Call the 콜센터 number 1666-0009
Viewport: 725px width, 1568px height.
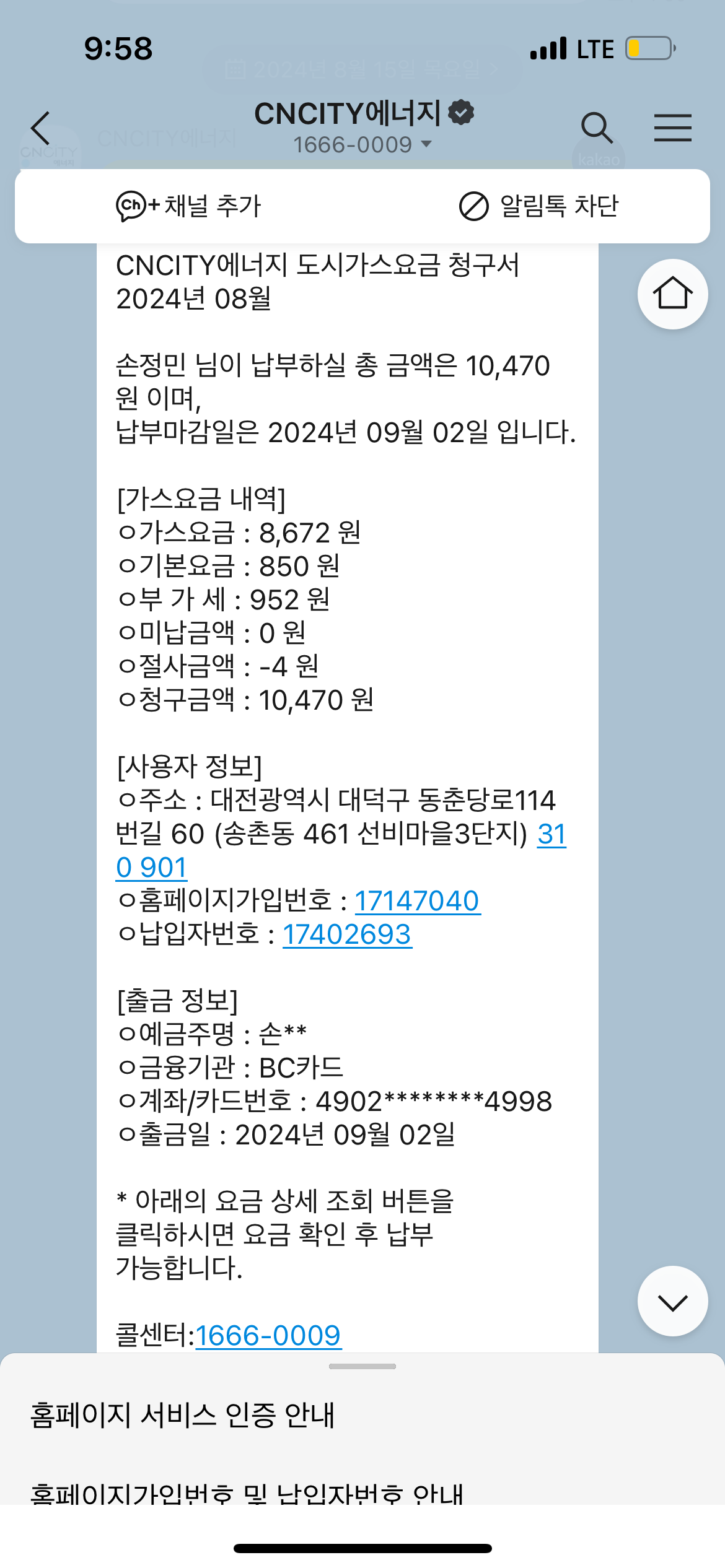click(268, 1336)
